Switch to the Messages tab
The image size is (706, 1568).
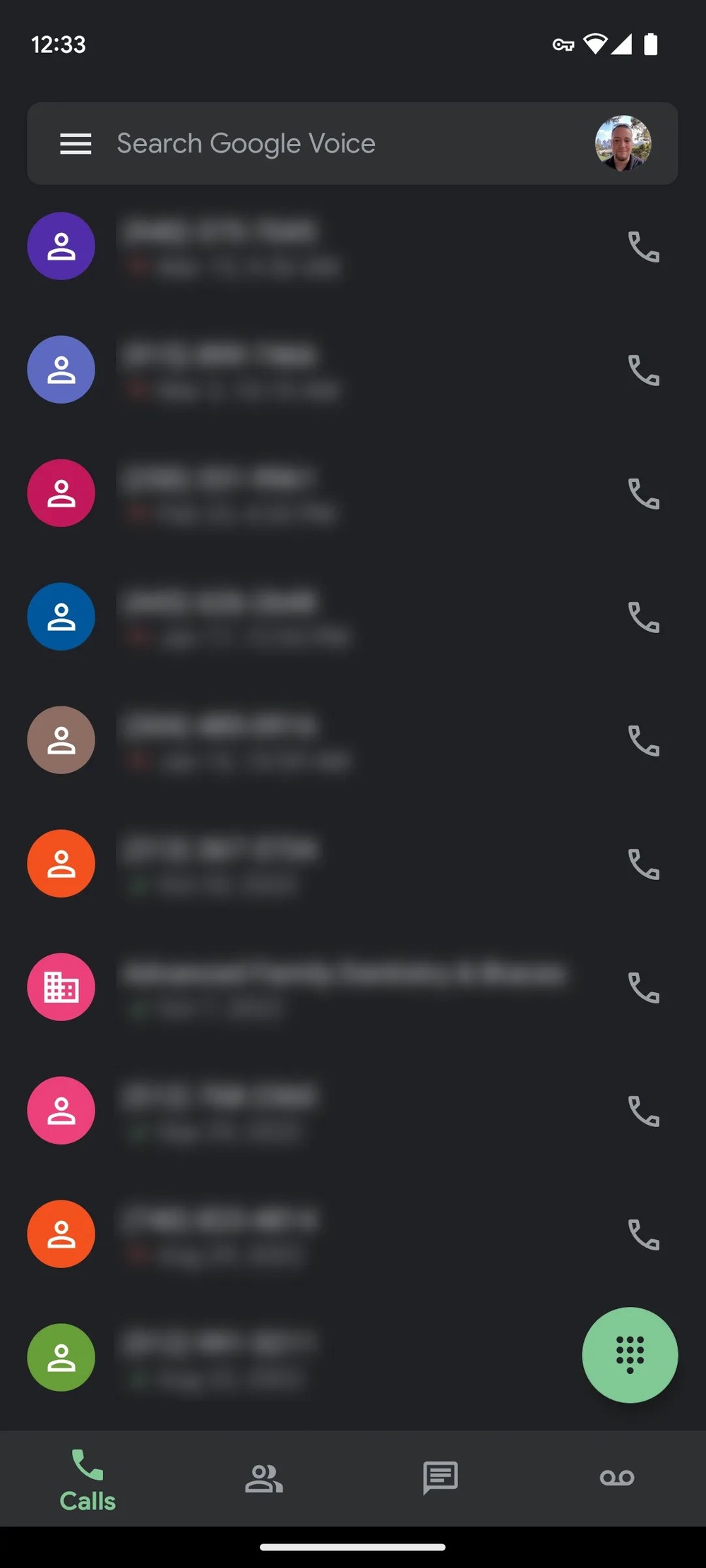click(x=441, y=1478)
